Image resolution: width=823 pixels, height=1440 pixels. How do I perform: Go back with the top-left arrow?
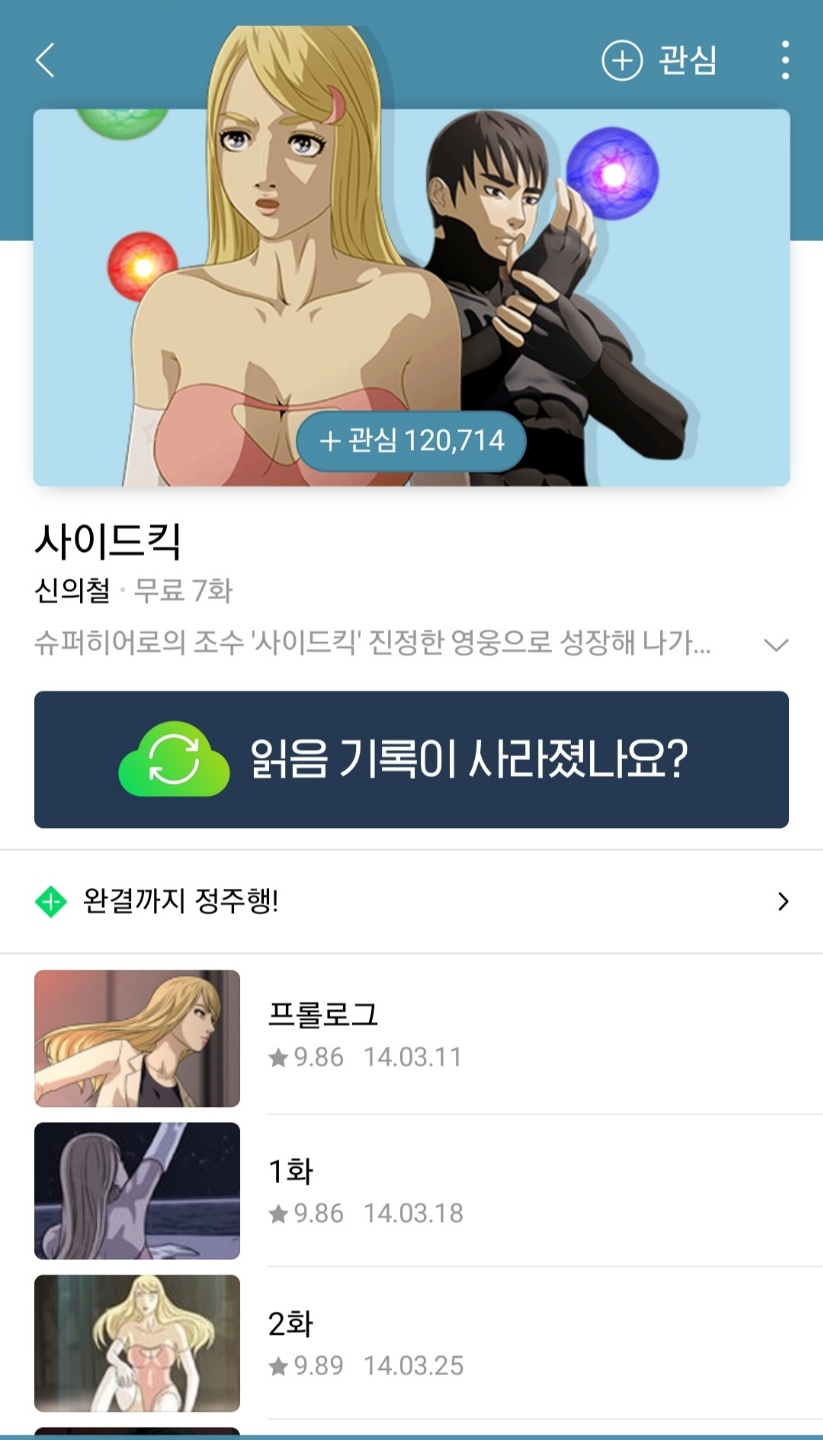[x=44, y=60]
